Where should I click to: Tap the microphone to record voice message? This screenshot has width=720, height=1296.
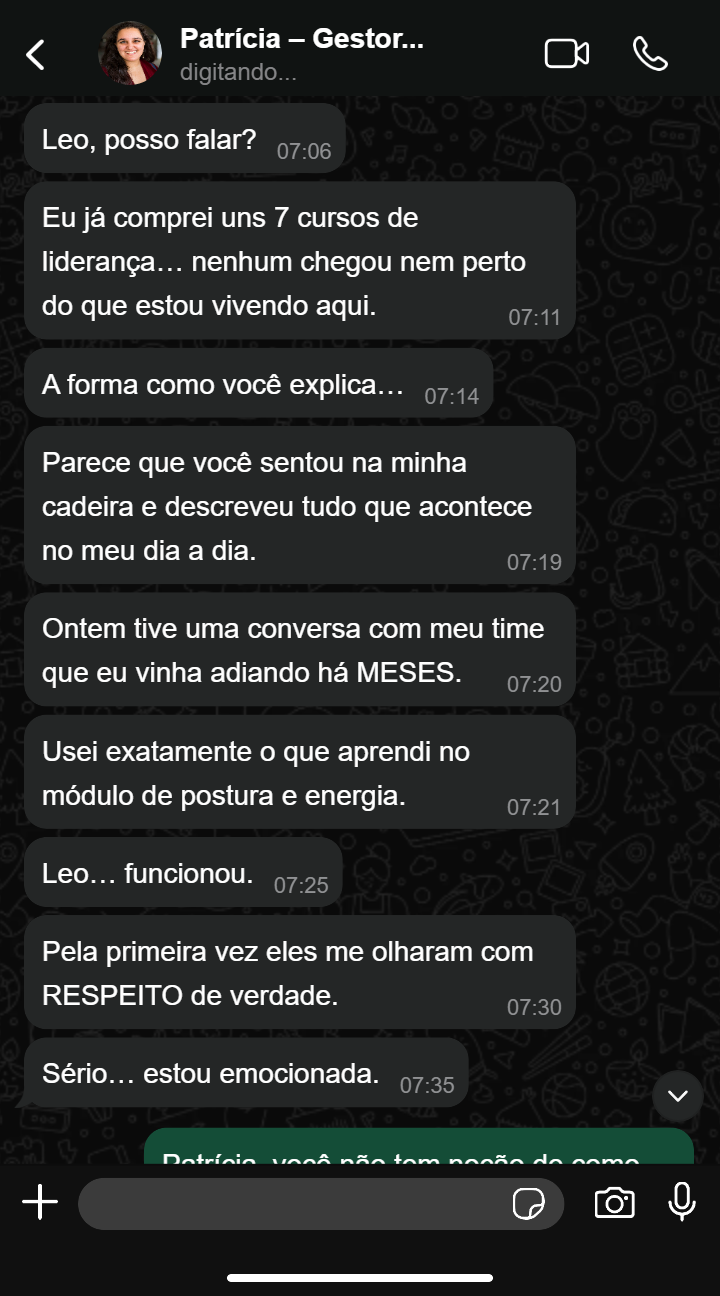[x=682, y=1202]
